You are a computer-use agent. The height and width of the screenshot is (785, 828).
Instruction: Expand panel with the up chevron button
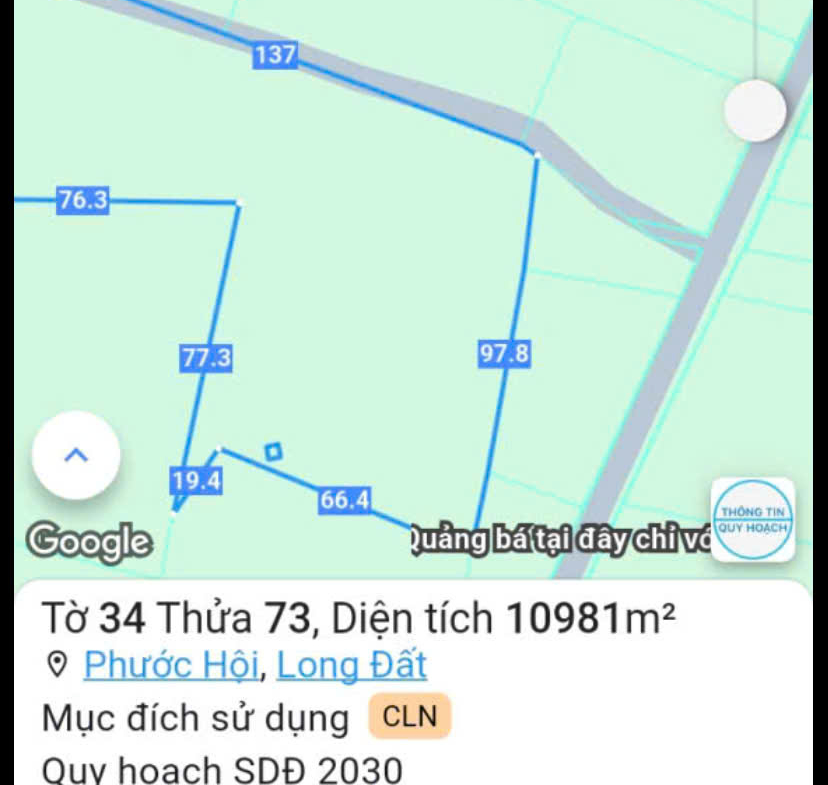point(76,456)
